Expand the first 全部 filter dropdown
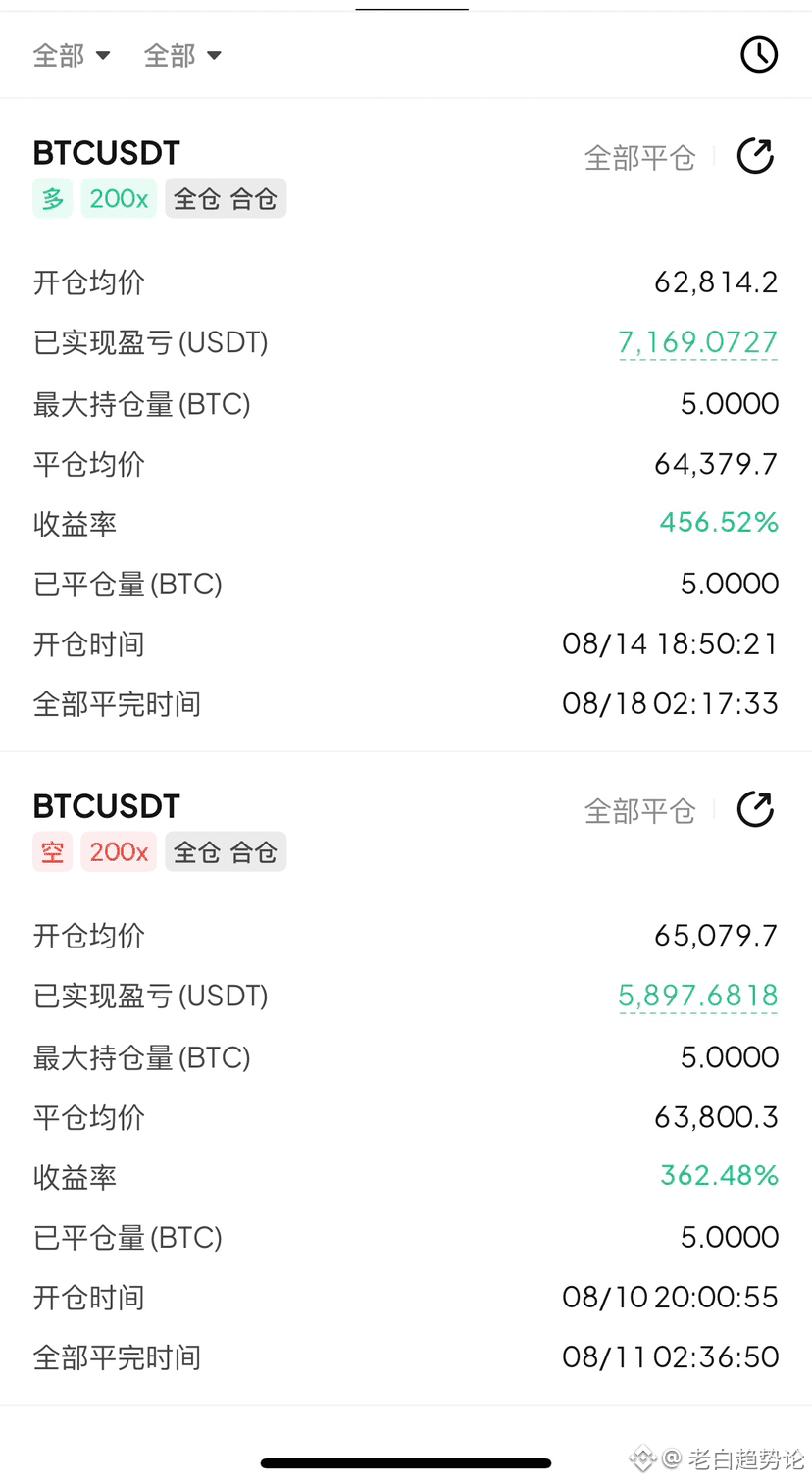The image size is (812, 1484). tap(72, 56)
